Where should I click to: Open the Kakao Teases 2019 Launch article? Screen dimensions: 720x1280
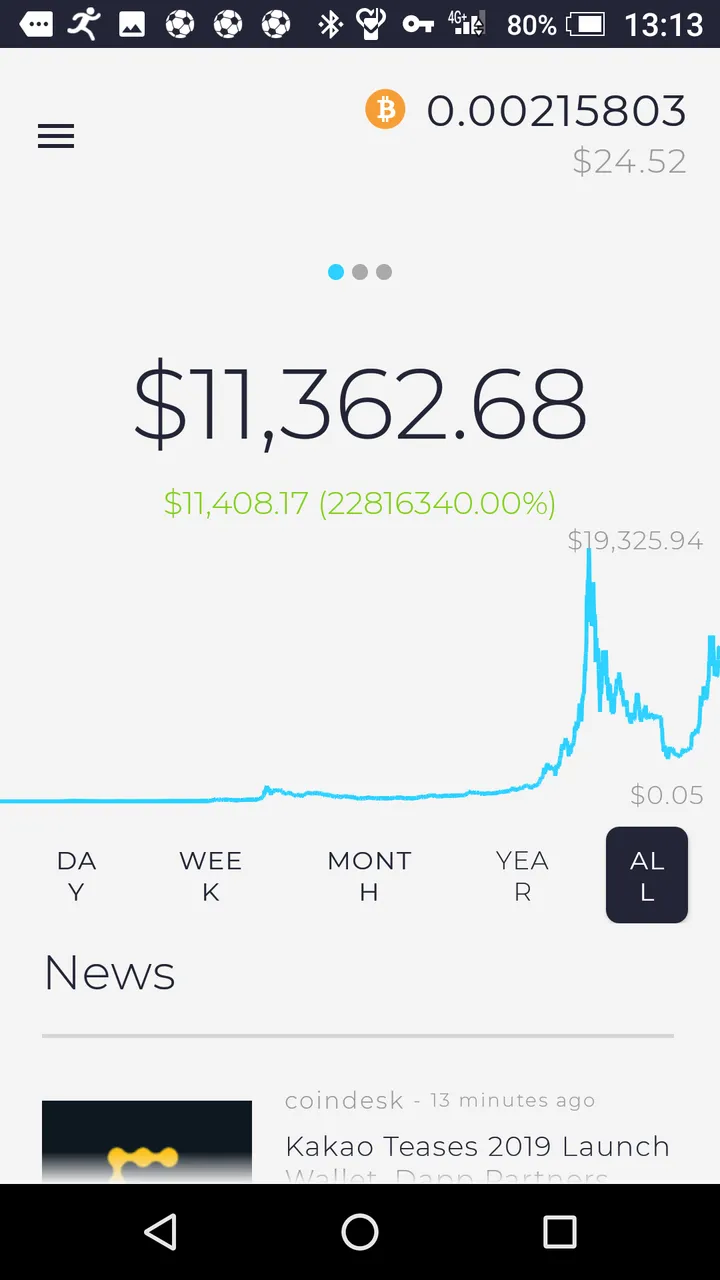click(x=477, y=1146)
